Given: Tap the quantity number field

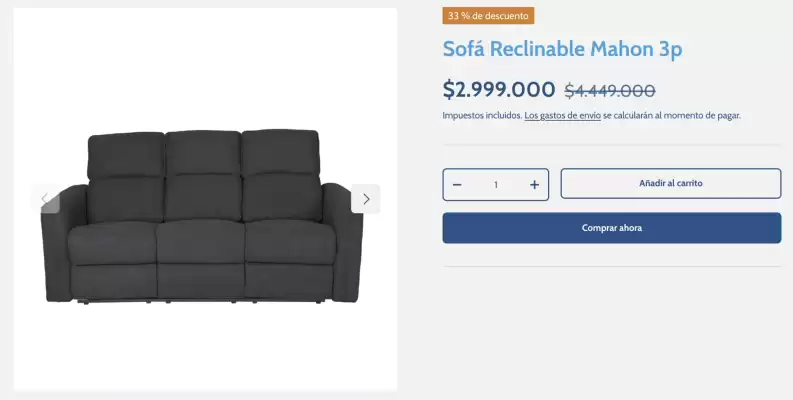Looking at the screenshot, I should click(495, 185).
